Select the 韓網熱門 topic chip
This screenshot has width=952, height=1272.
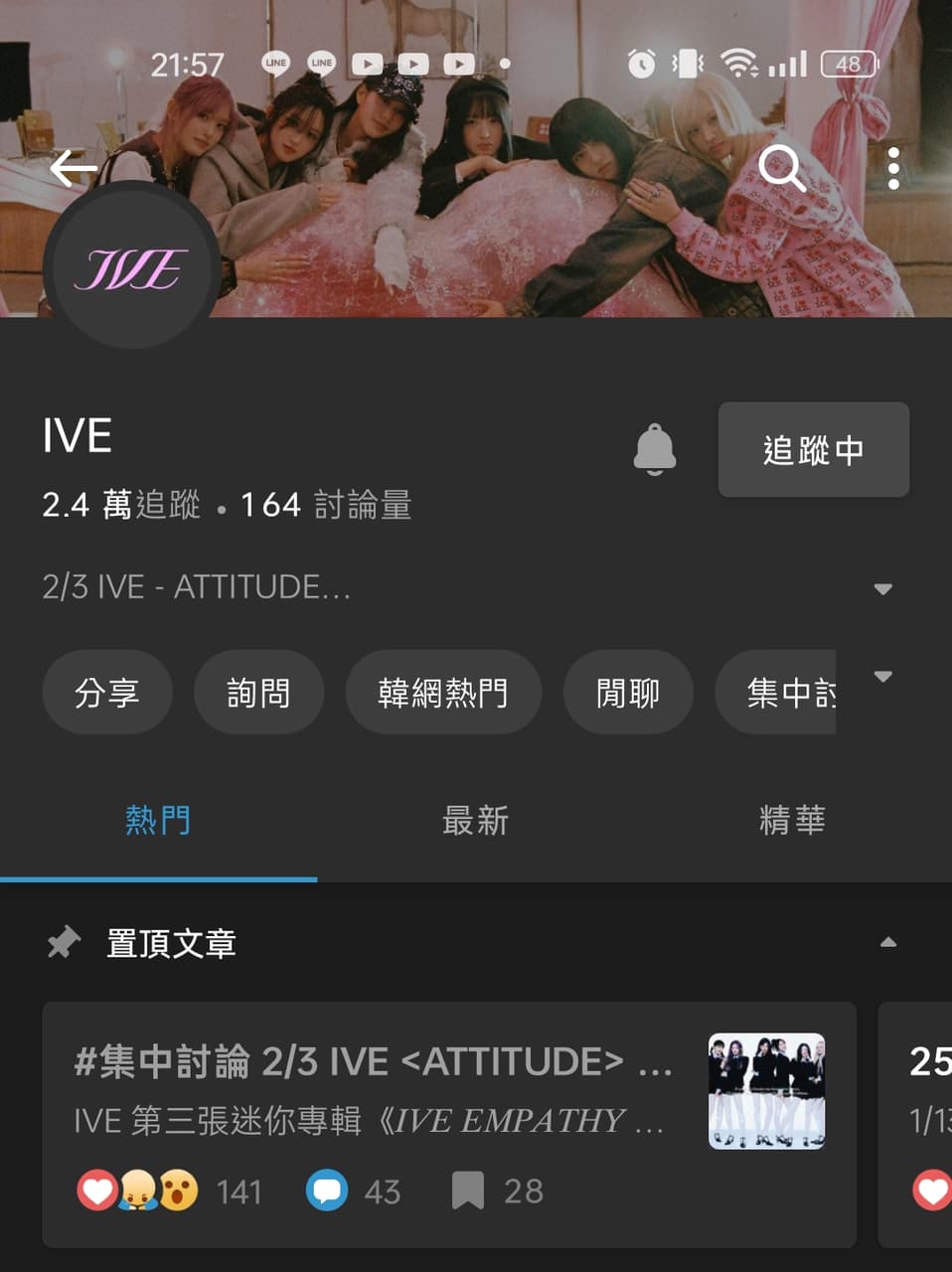click(443, 693)
